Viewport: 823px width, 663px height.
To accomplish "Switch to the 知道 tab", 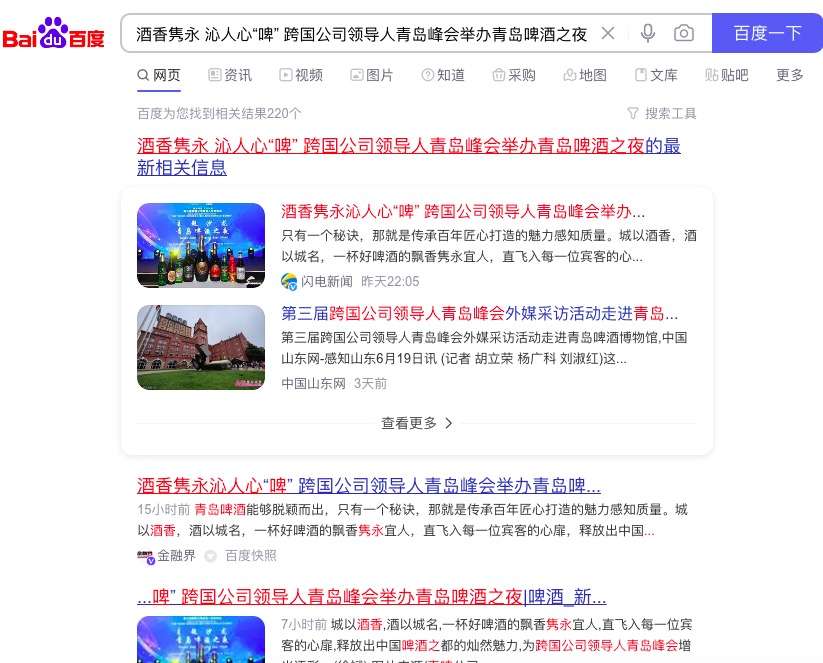I will point(443,75).
